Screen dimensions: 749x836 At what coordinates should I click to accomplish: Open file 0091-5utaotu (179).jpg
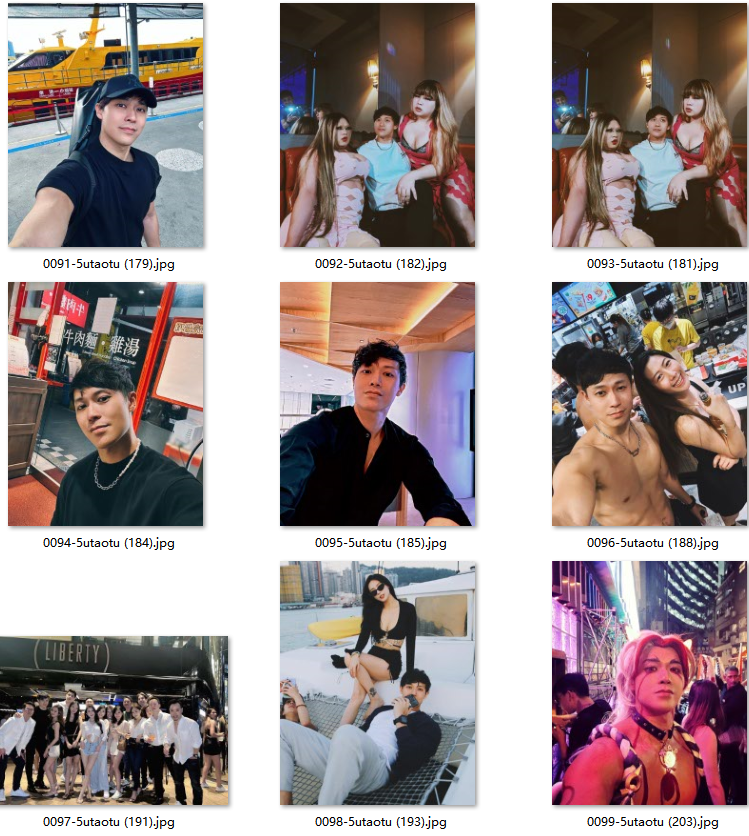(105, 125)
